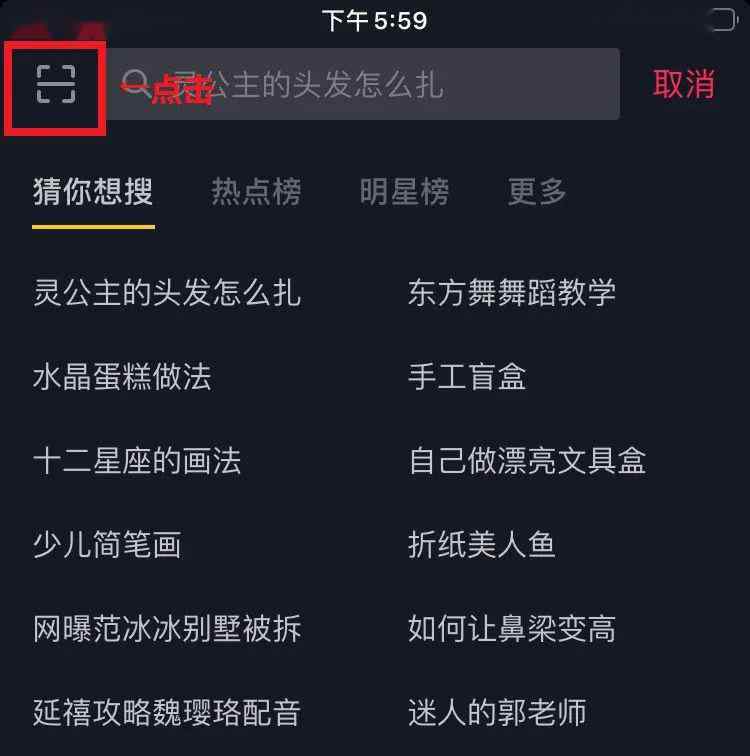
Task: Open suggestion 十二星座的画法
Action: pos(137,461)
